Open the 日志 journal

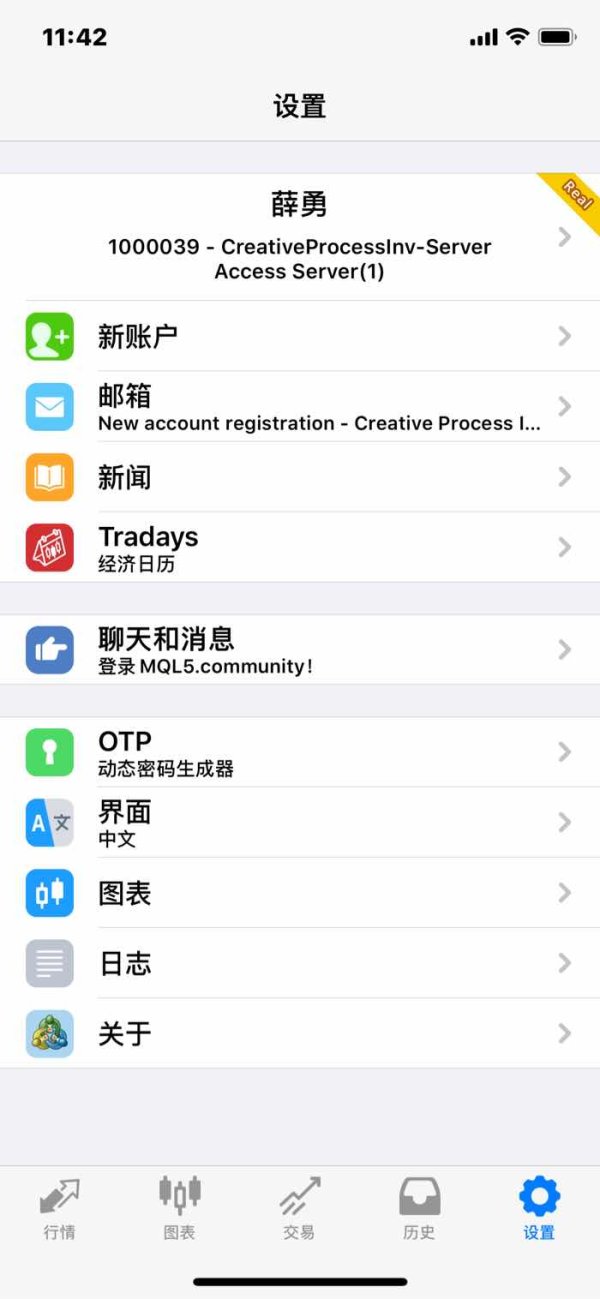300,963
